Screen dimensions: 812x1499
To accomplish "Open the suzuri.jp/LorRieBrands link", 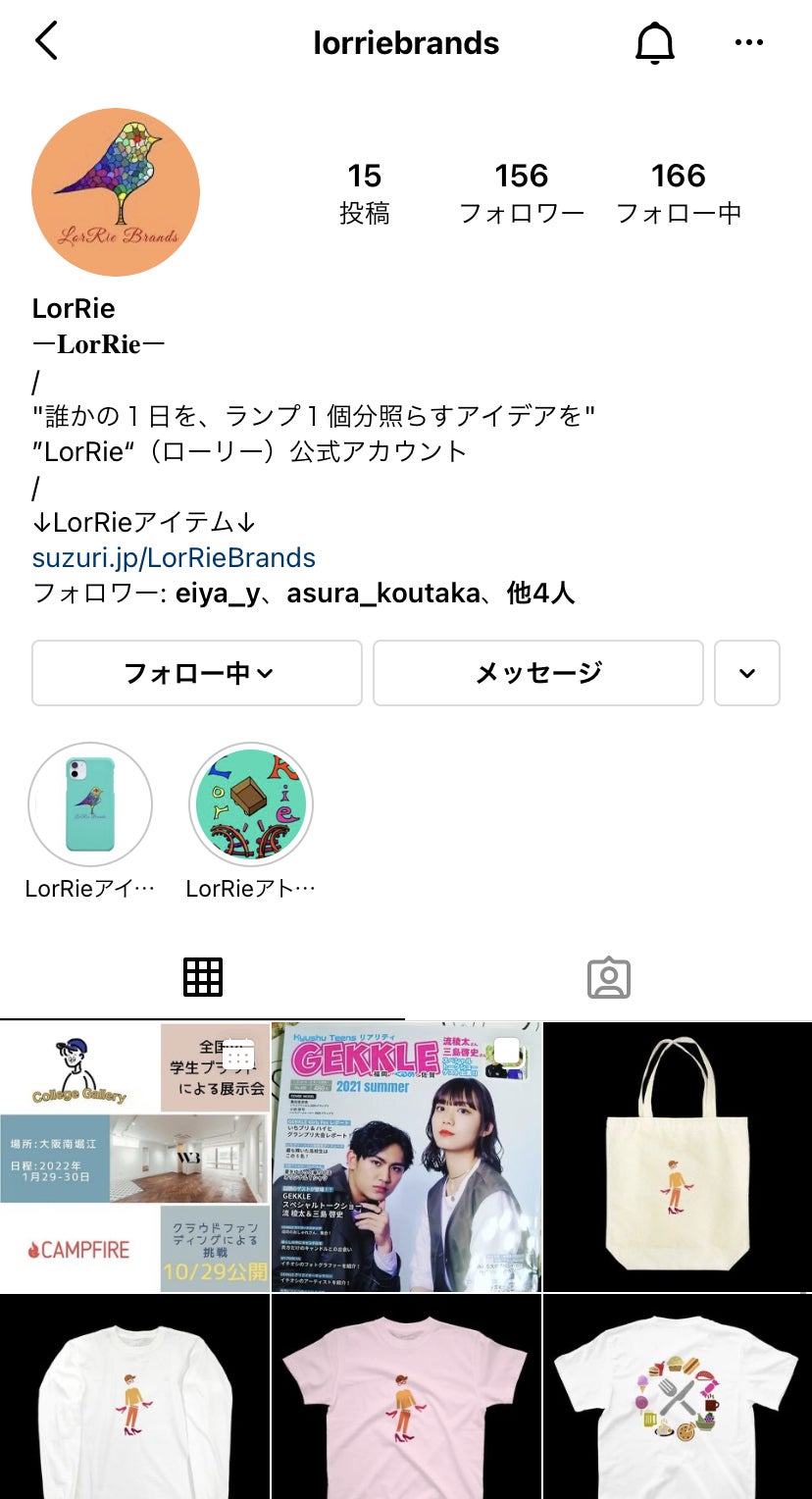I will click(174, 558).
